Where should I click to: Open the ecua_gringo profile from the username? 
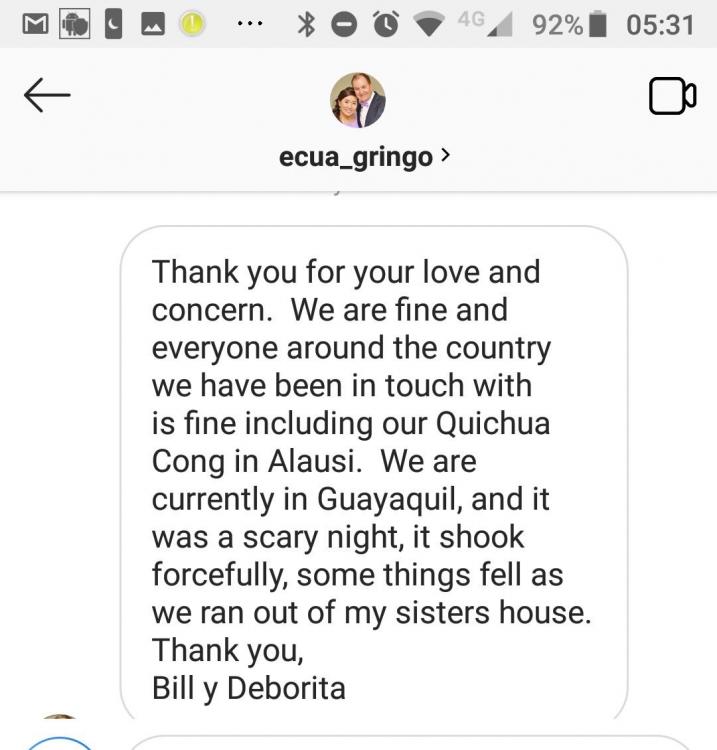pyautogui.click(x=357, y=157)
